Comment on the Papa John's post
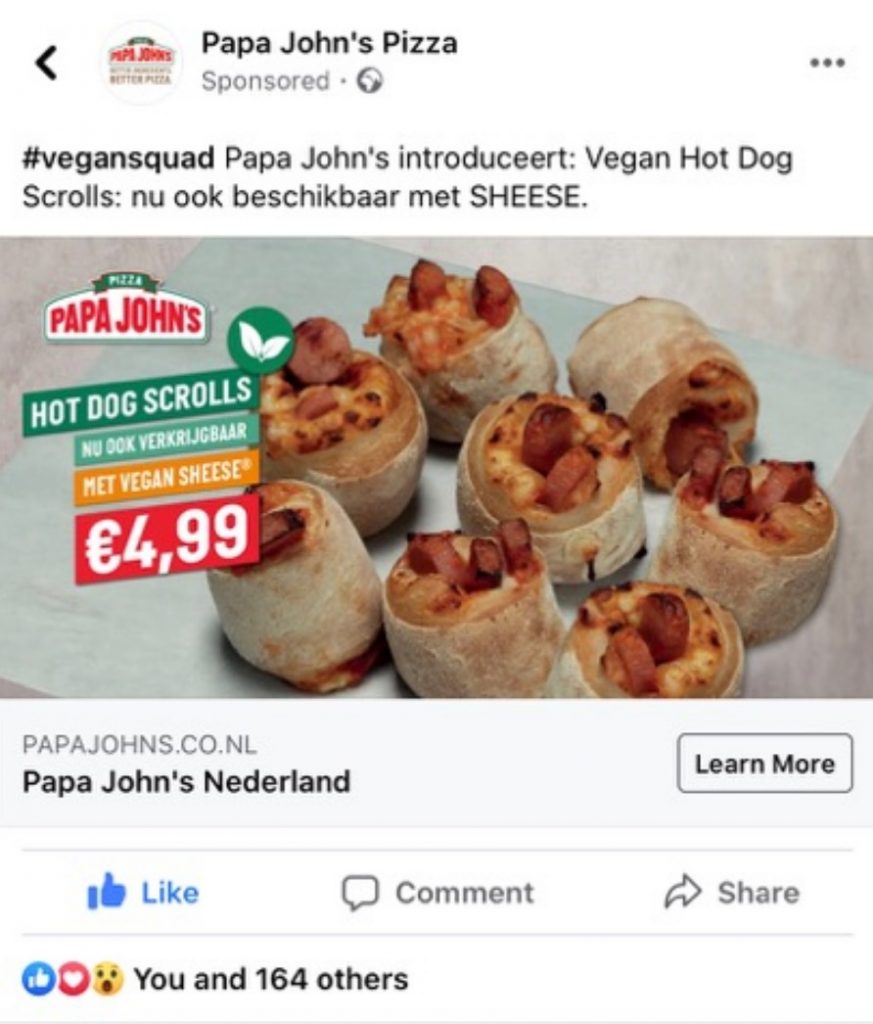The height and width of the screenshot is (1024, 873). (x=437, y=892)
